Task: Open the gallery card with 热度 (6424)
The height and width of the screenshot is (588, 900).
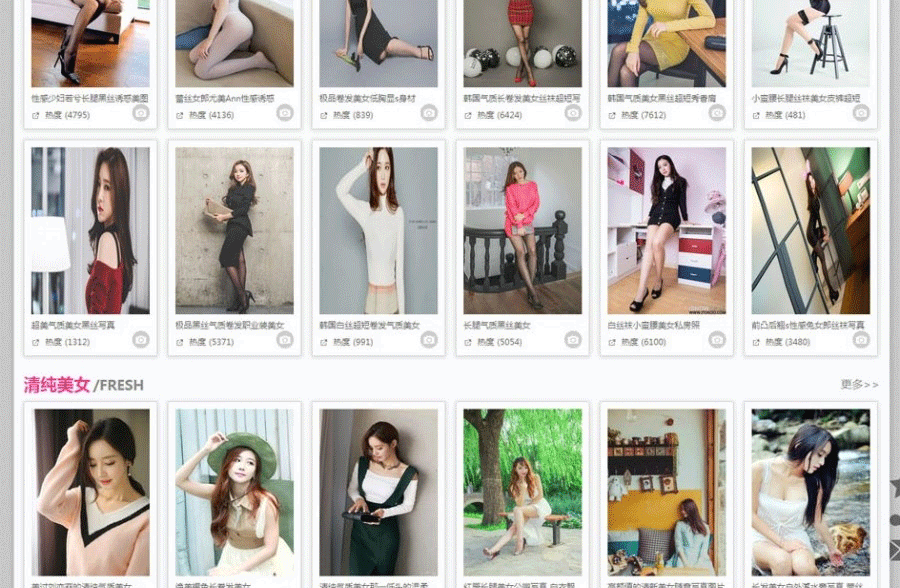Action: pyautogui.click(x=522, y=45)
